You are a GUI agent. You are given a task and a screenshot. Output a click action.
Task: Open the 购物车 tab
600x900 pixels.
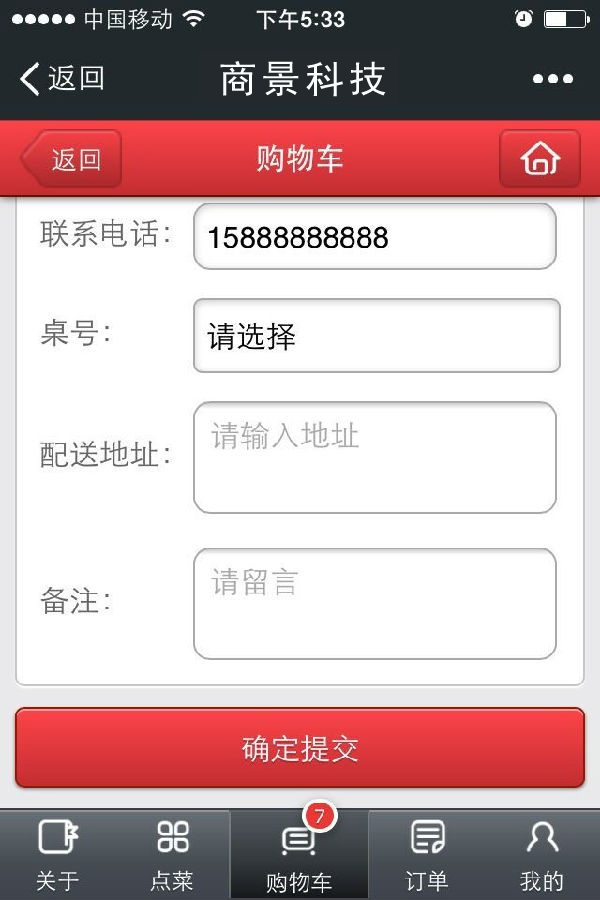tap(299, 857)
